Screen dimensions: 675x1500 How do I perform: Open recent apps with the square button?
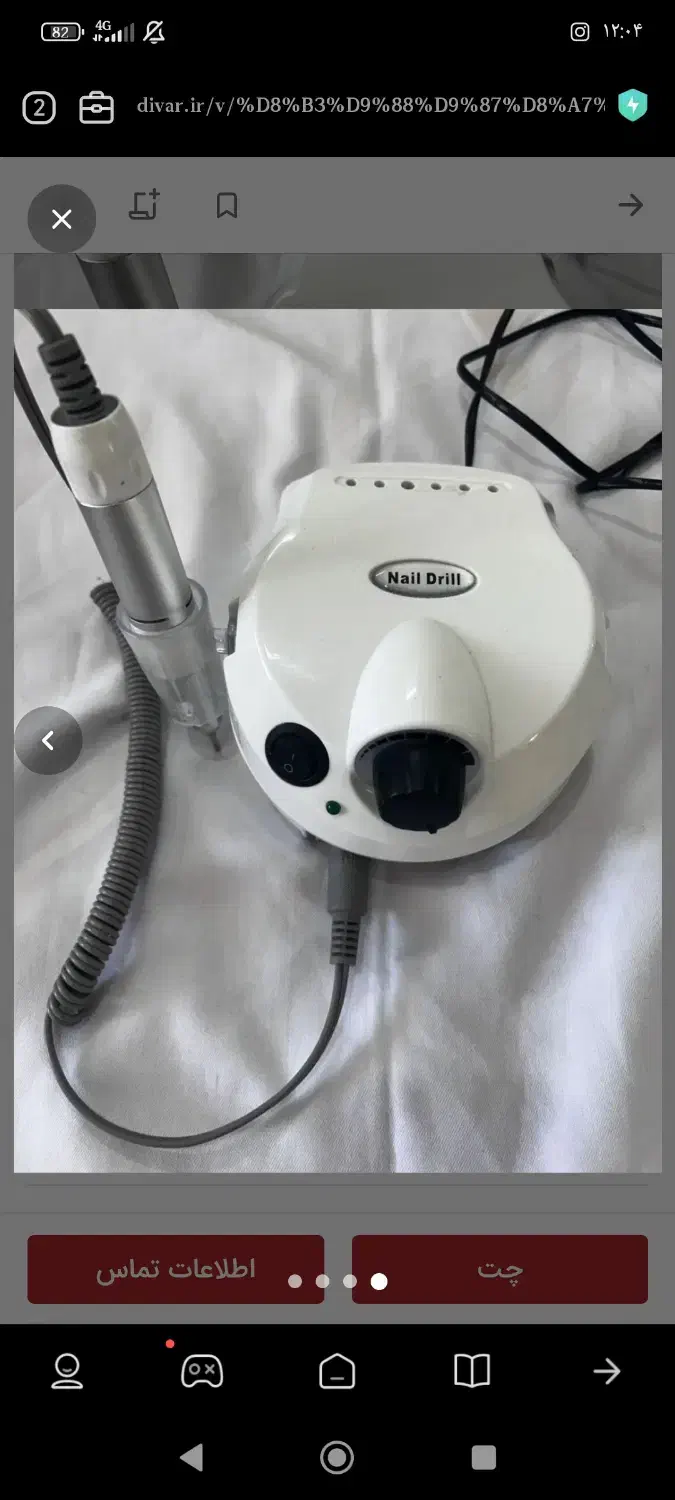[x=484, y=1458]
